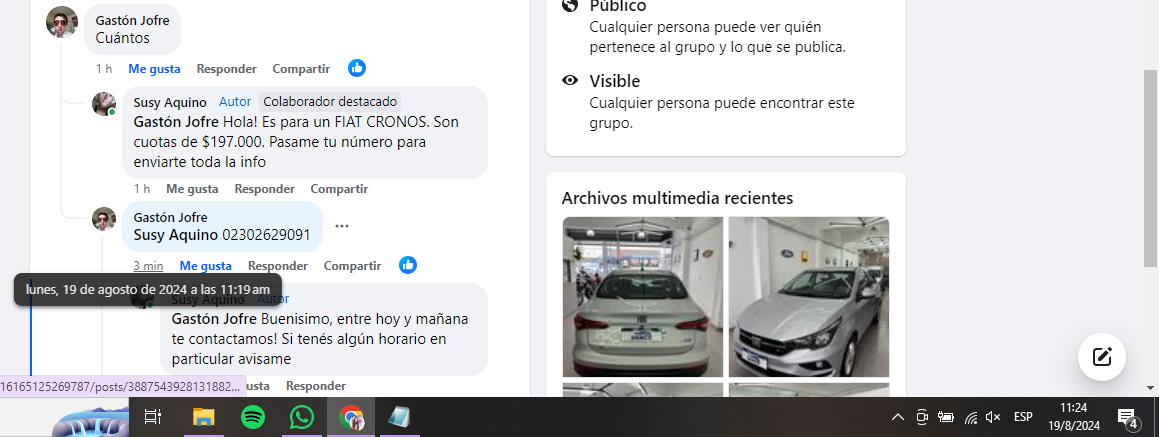Open options menu next to phone number comment
The image size is (1159, 437).
point(342,226)
